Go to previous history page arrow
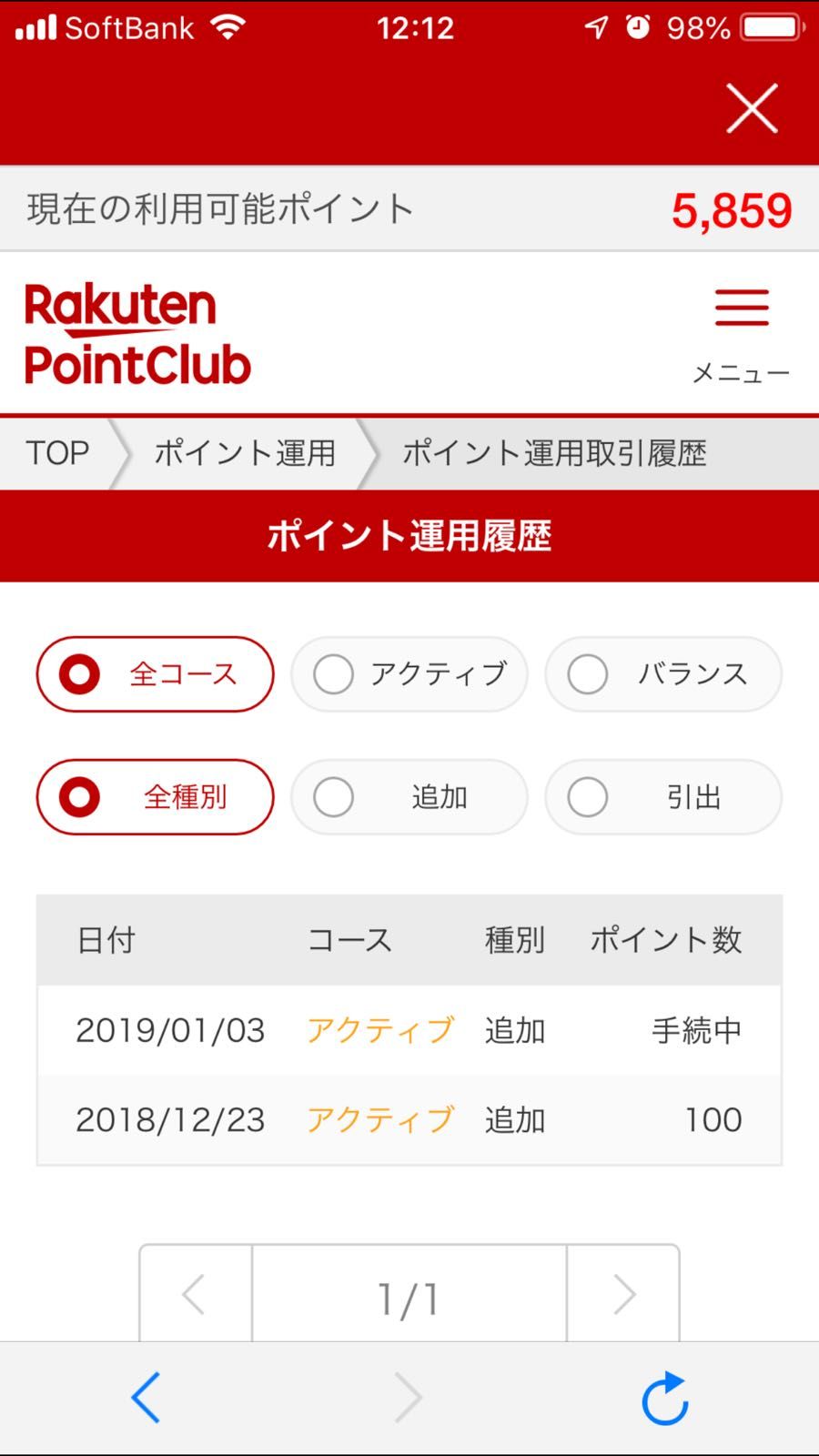Screen dimensions: 819x1456 [195, 1294]
